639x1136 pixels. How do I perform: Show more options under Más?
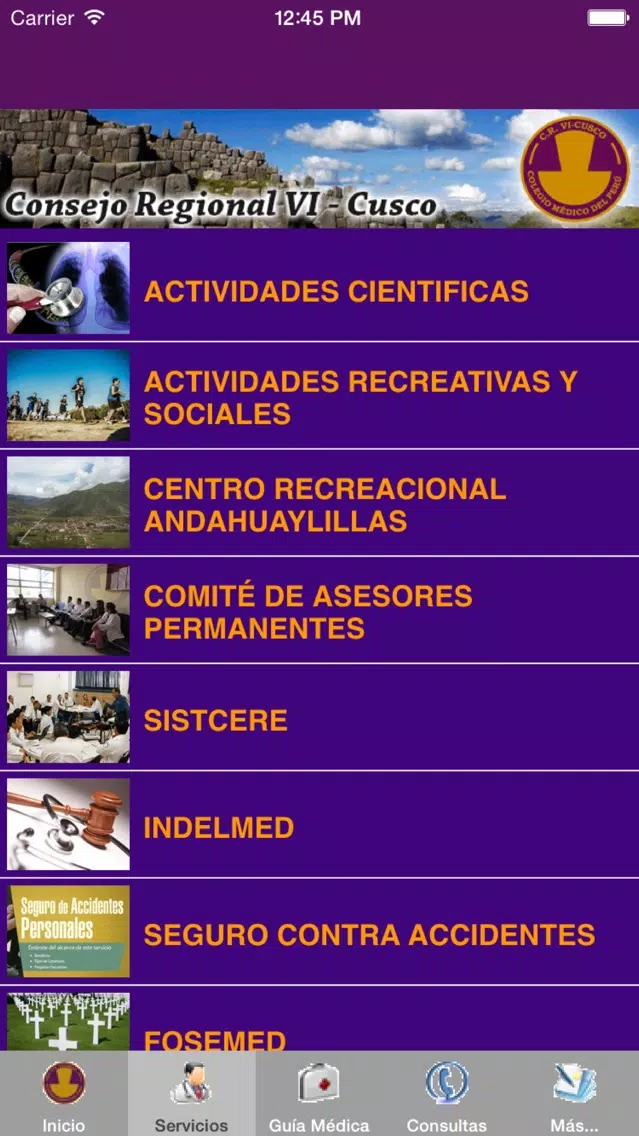point(575,1094)
